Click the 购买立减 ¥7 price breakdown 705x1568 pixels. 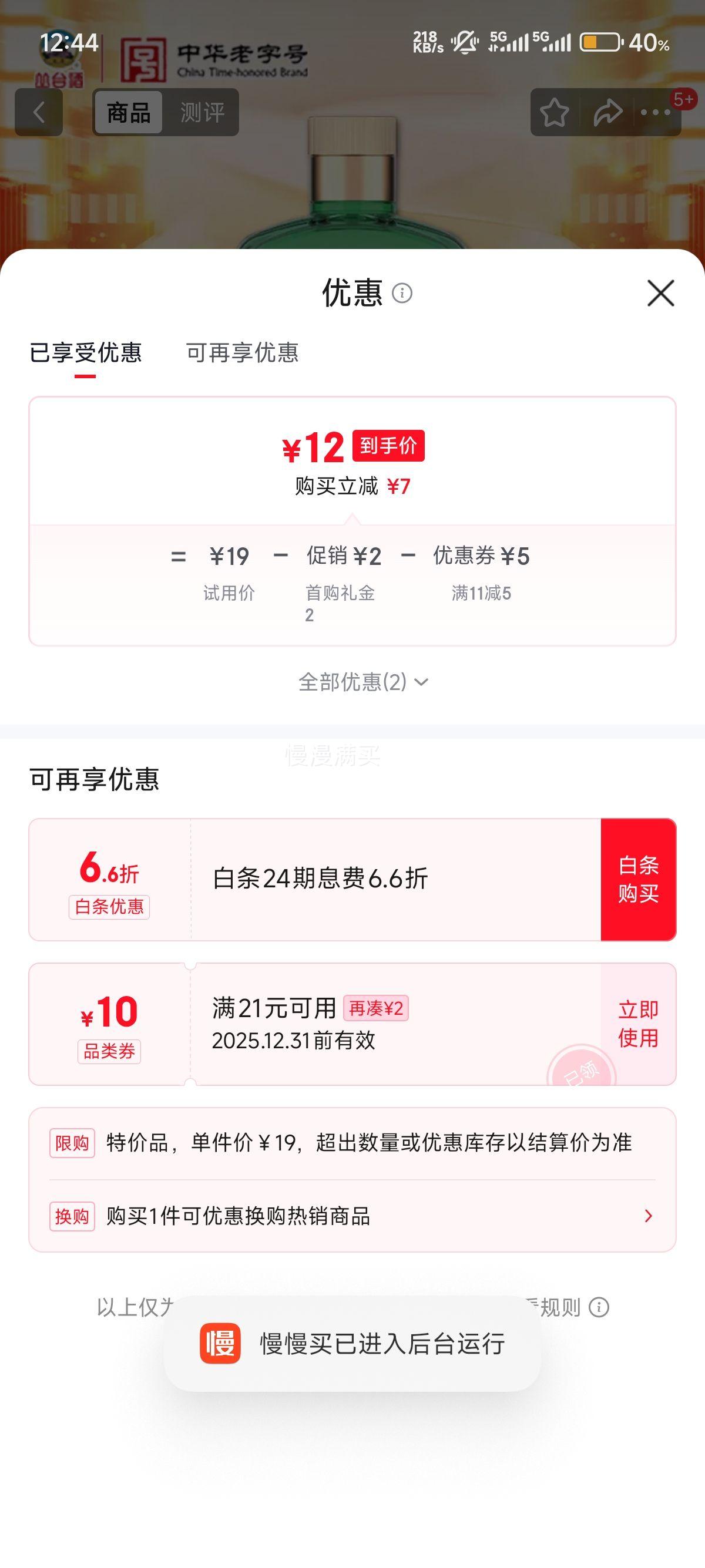pyautogui.click(x=352, y=487)
